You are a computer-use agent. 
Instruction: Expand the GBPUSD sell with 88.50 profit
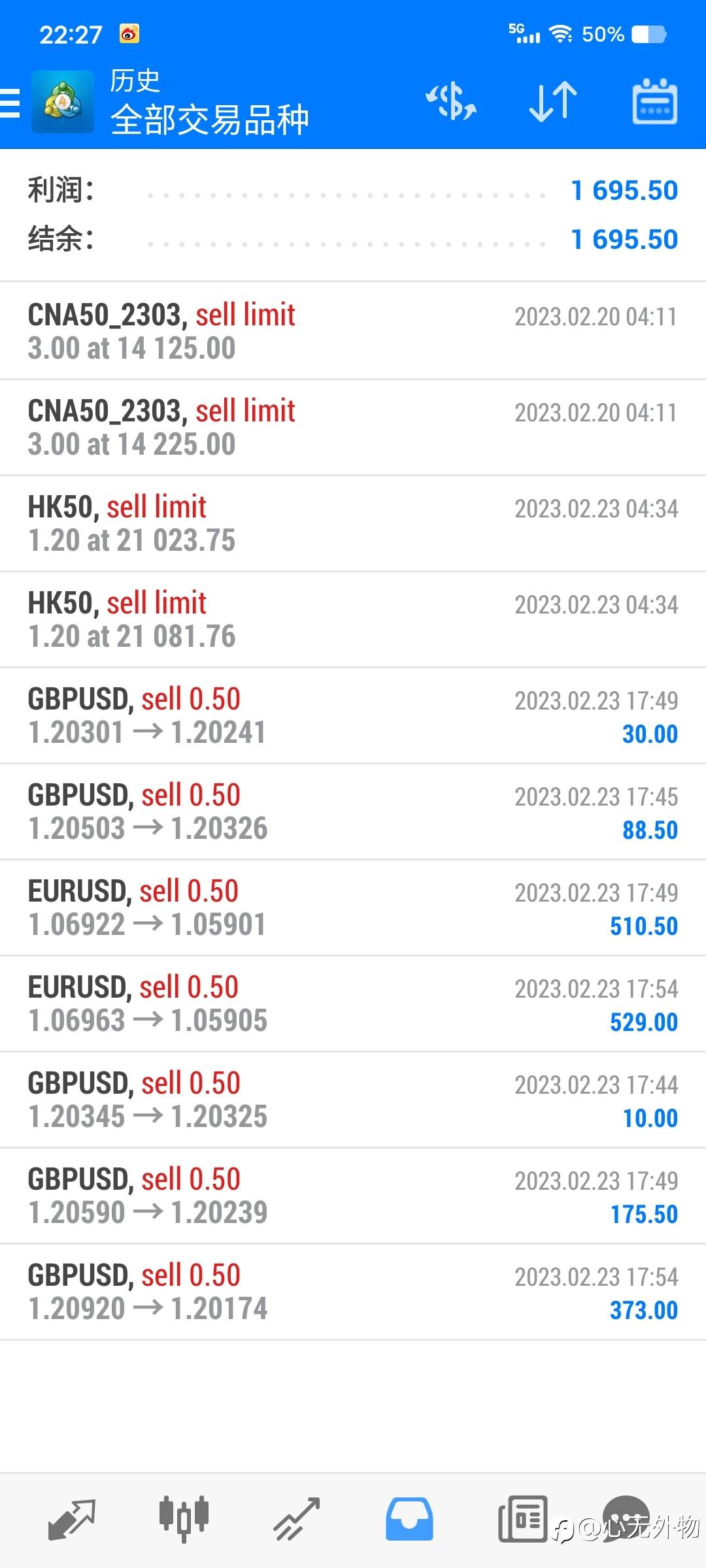(353, 811)
